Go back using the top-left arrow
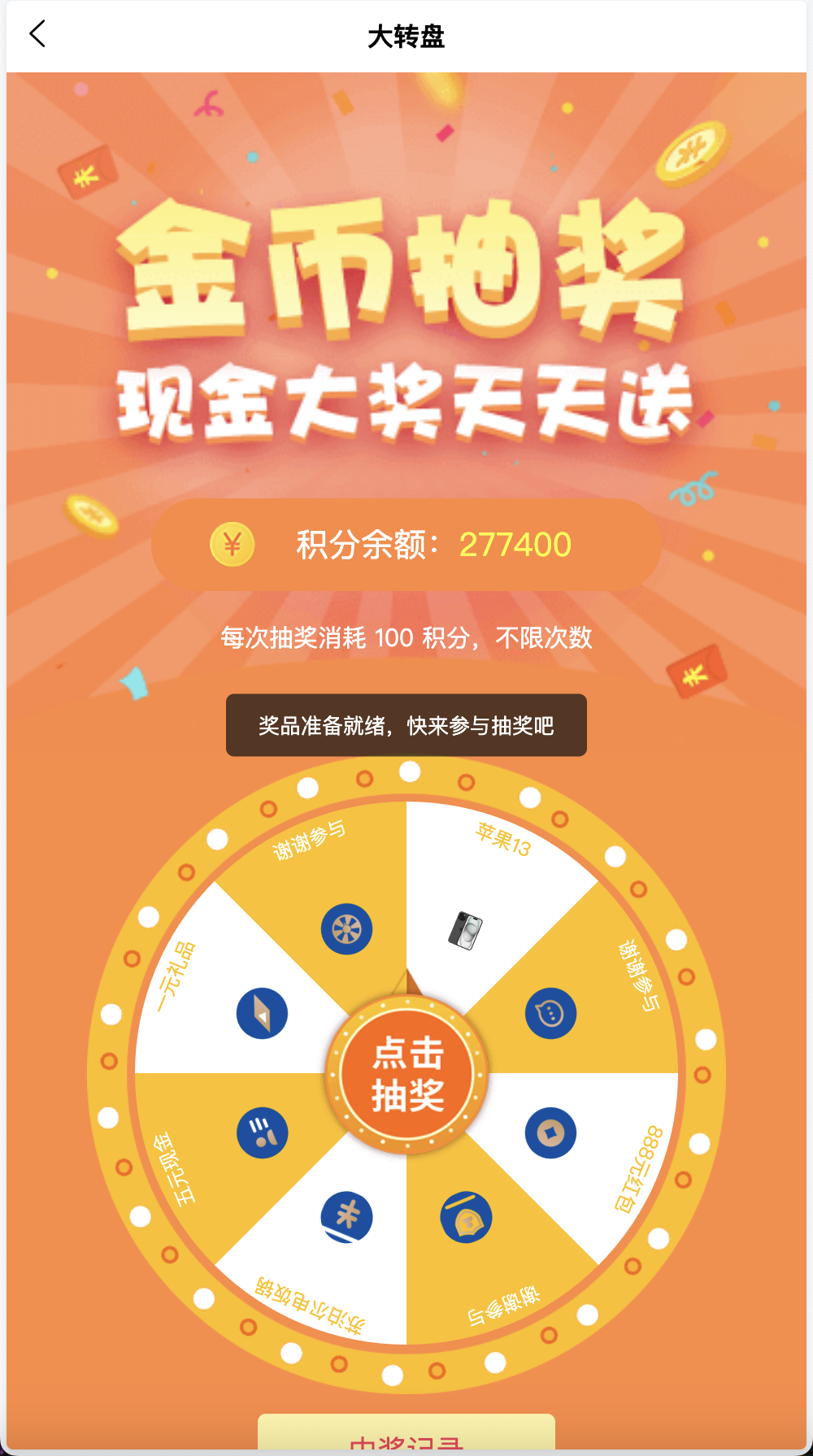The width and height of the screenshot is (813, 1456). pyautogui.click(x=36, y=35)
